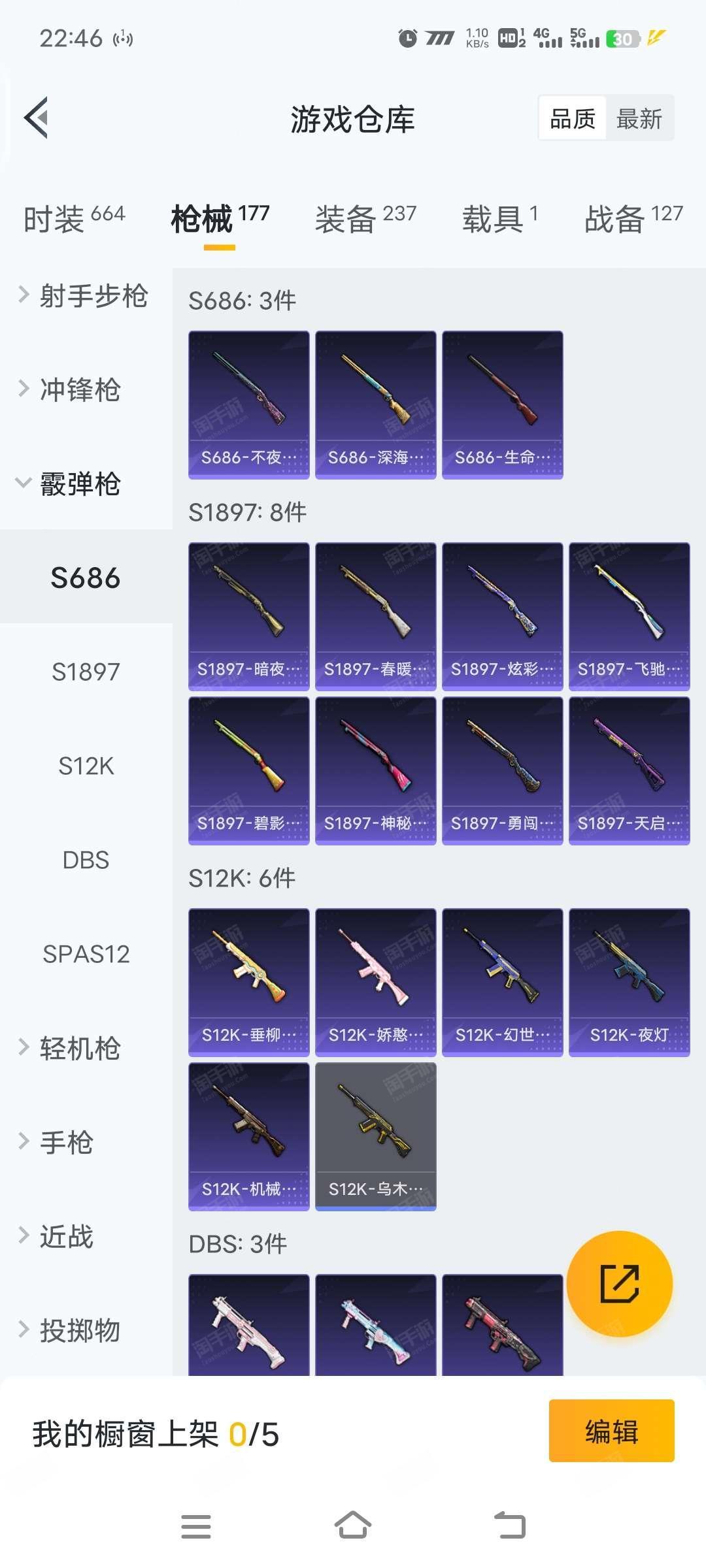
Task: Switch to the 时装 tab
Action: [75, 218]
